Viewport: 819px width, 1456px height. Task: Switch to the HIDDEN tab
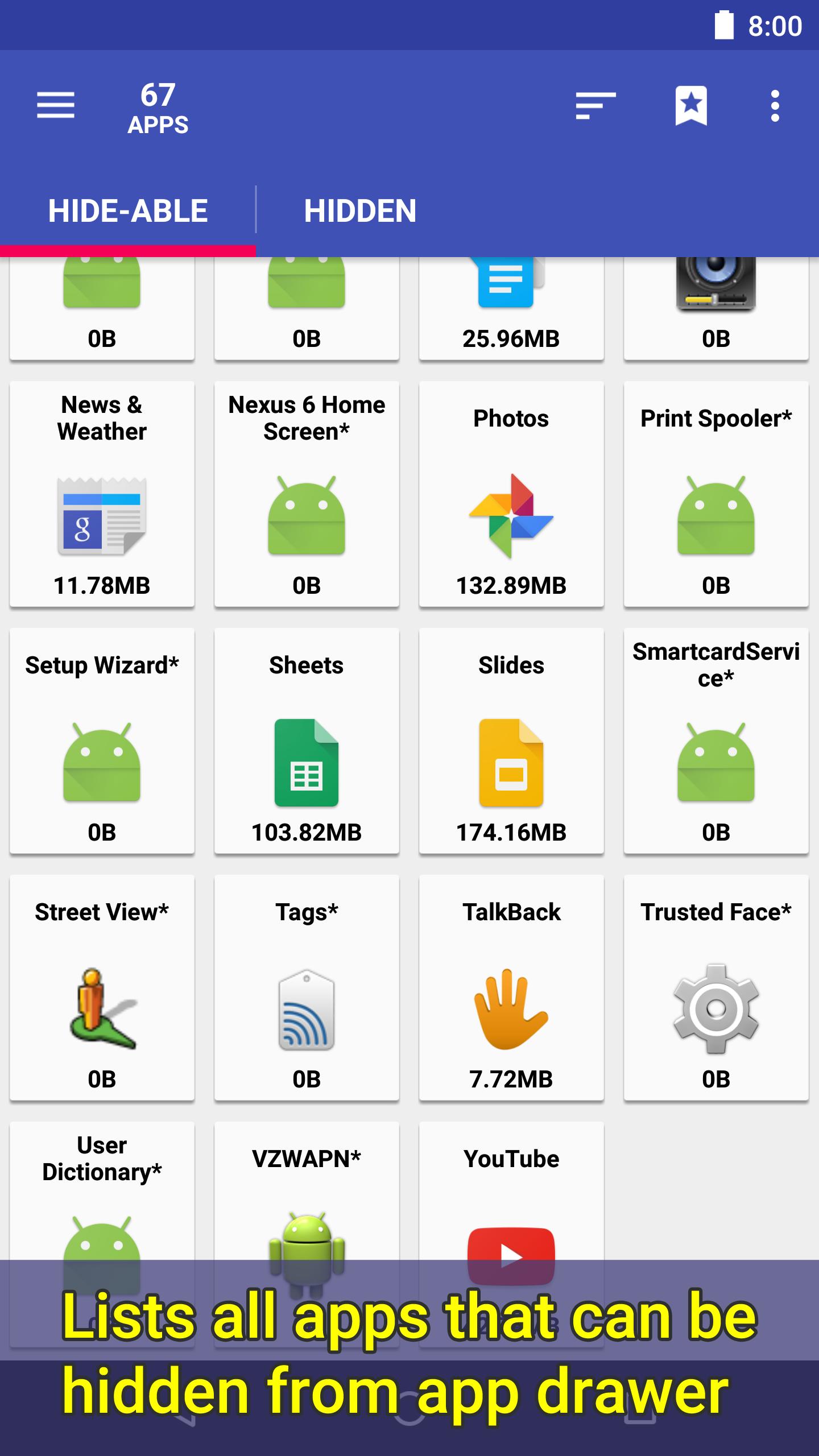tap(360, 211)
